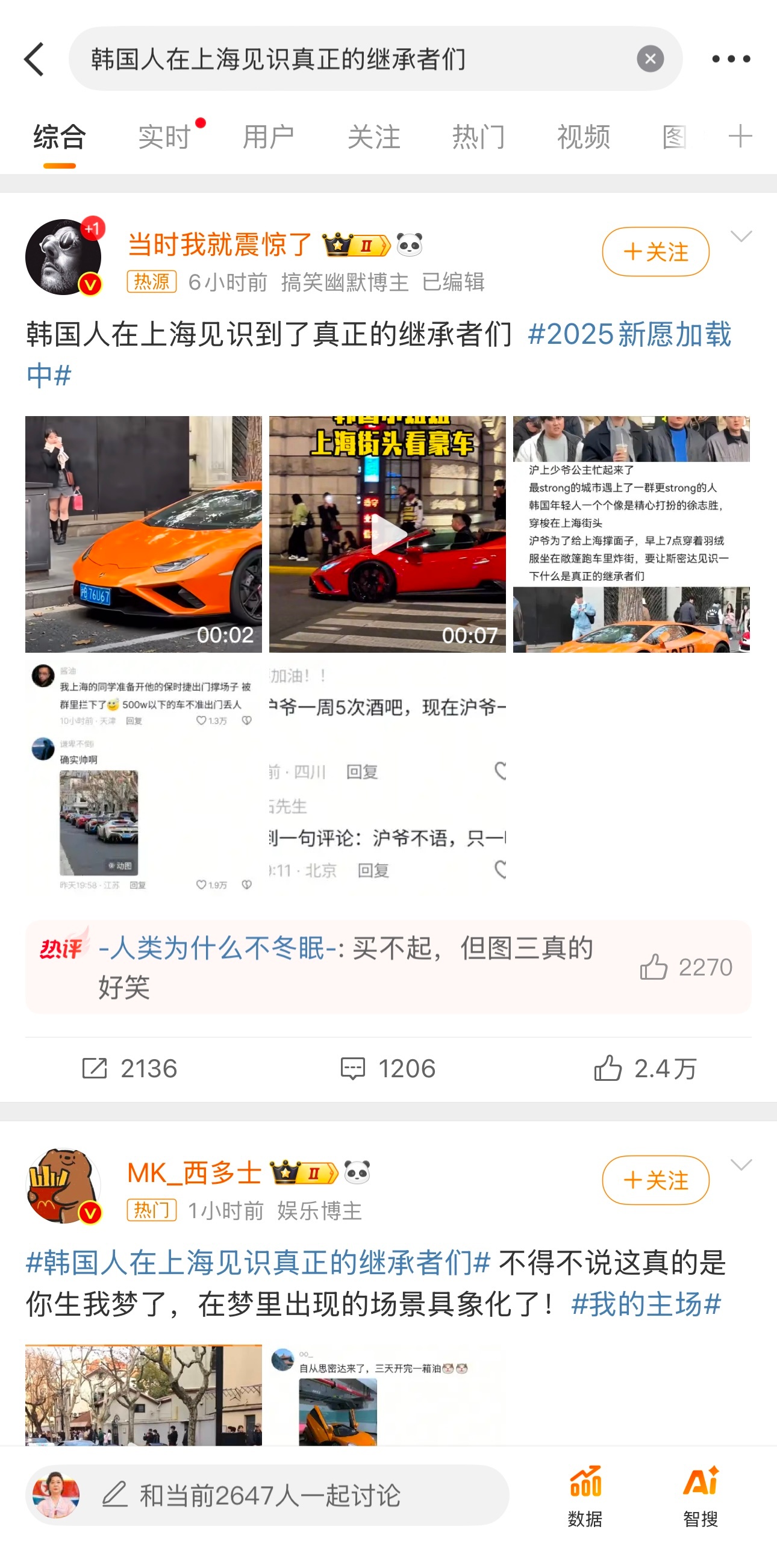The image size is (777, 1568).
Task: Open the orange Lamborghini video thumbnail
Action: 143,534
